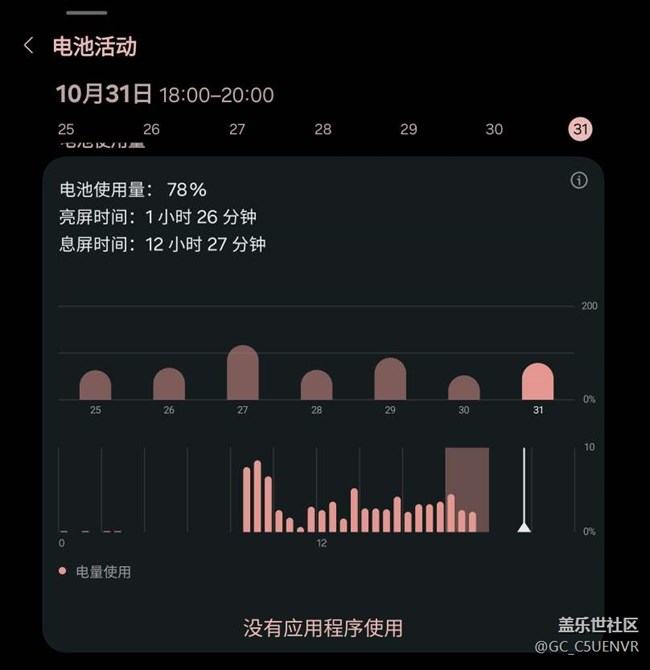650x670 pixels.
Task: Select the weekly chart bar for day 29
Action: tap(390, 379)
